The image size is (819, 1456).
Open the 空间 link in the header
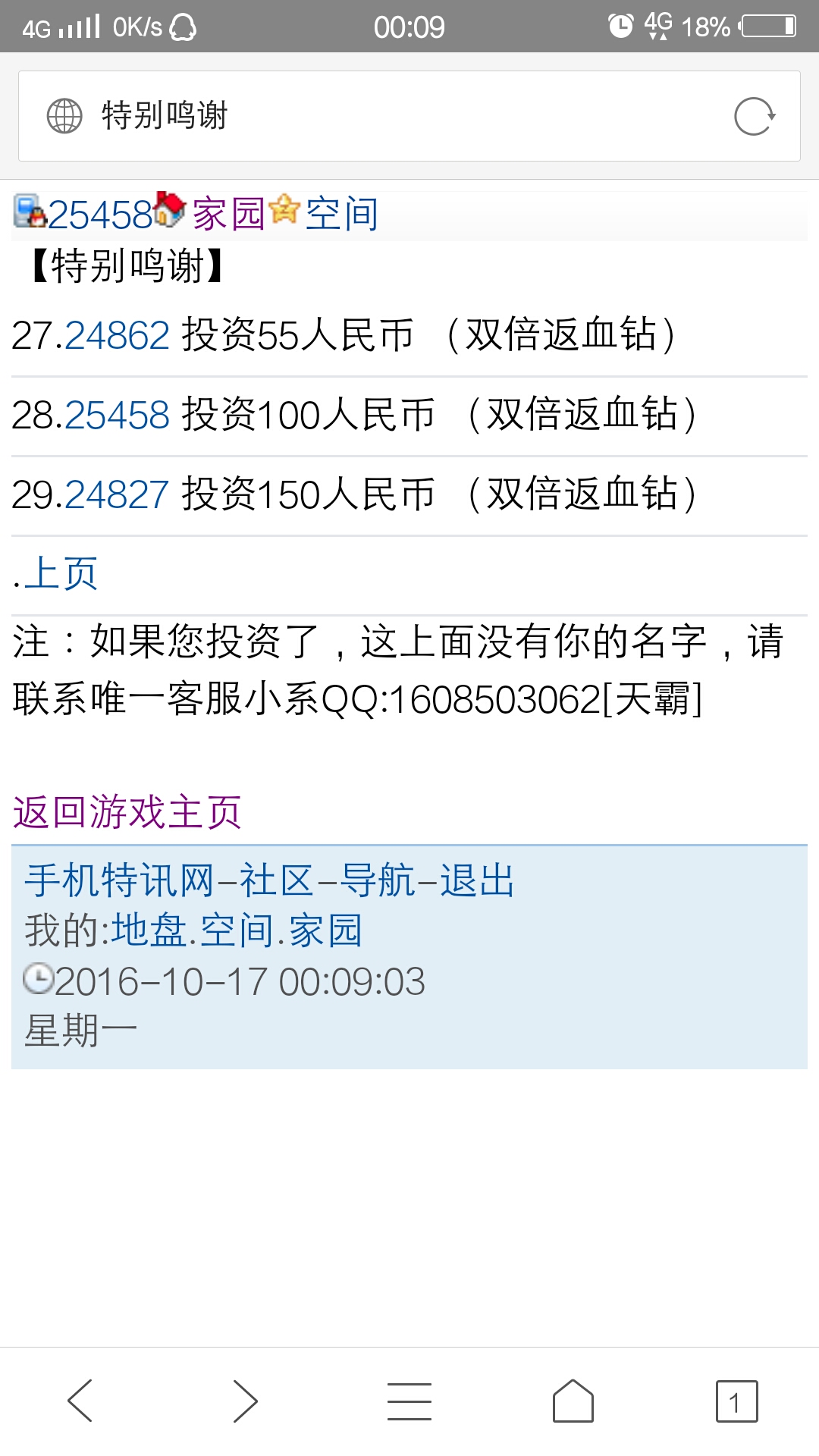pyautogui.click(x=341, y=214)
